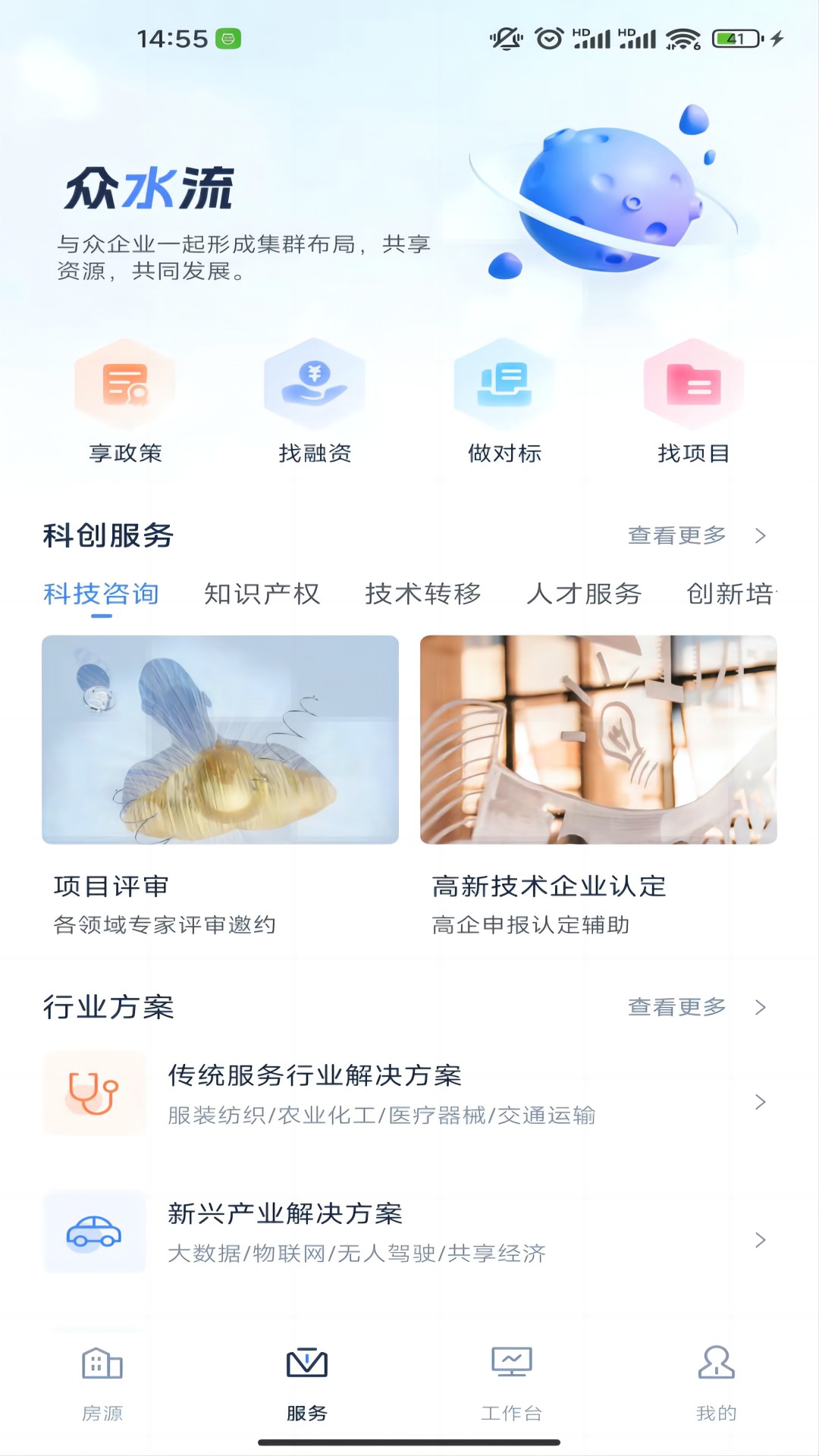819x1456 pixels.
Task: Open the 享政策 policy icon
Action: tap(126, 387)
